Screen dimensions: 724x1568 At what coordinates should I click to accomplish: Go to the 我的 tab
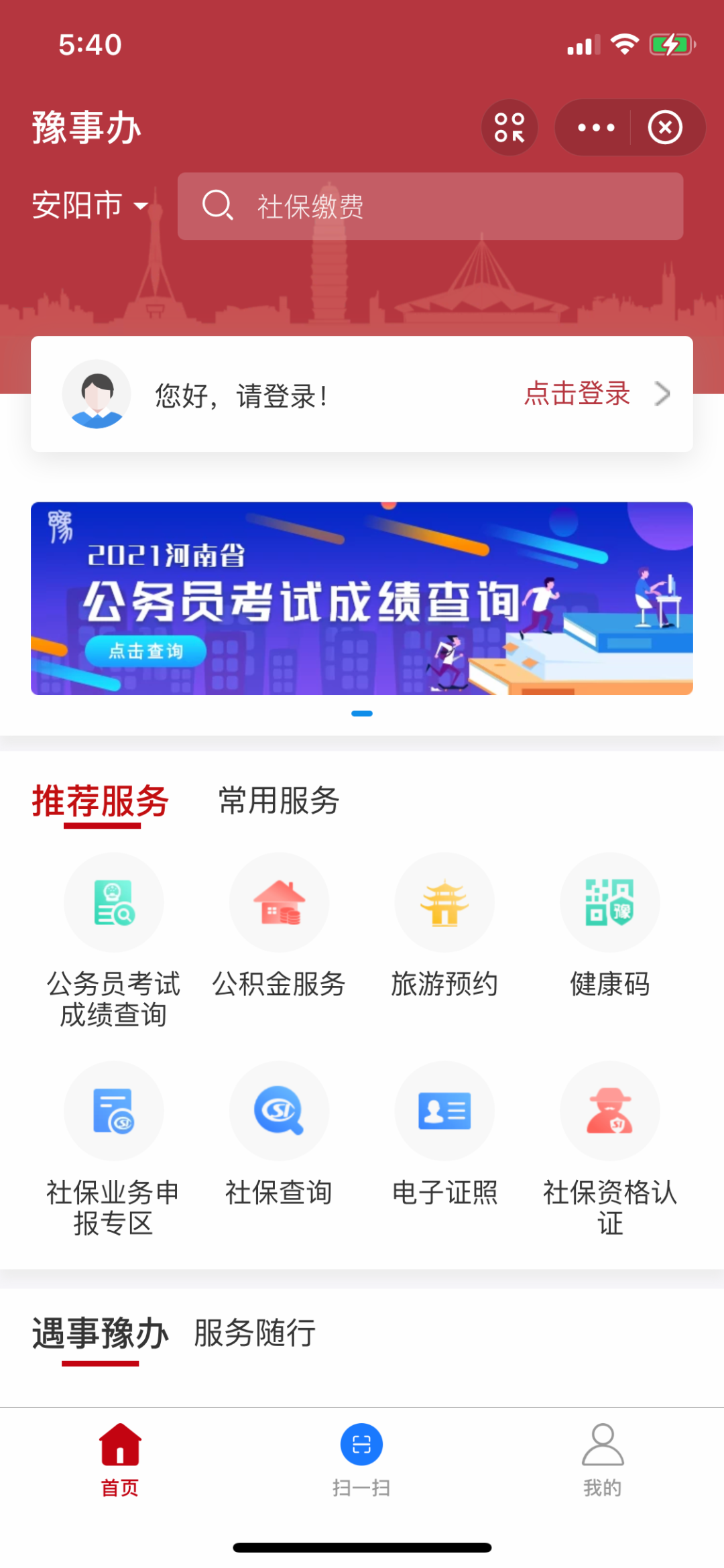pos(603,1460)
